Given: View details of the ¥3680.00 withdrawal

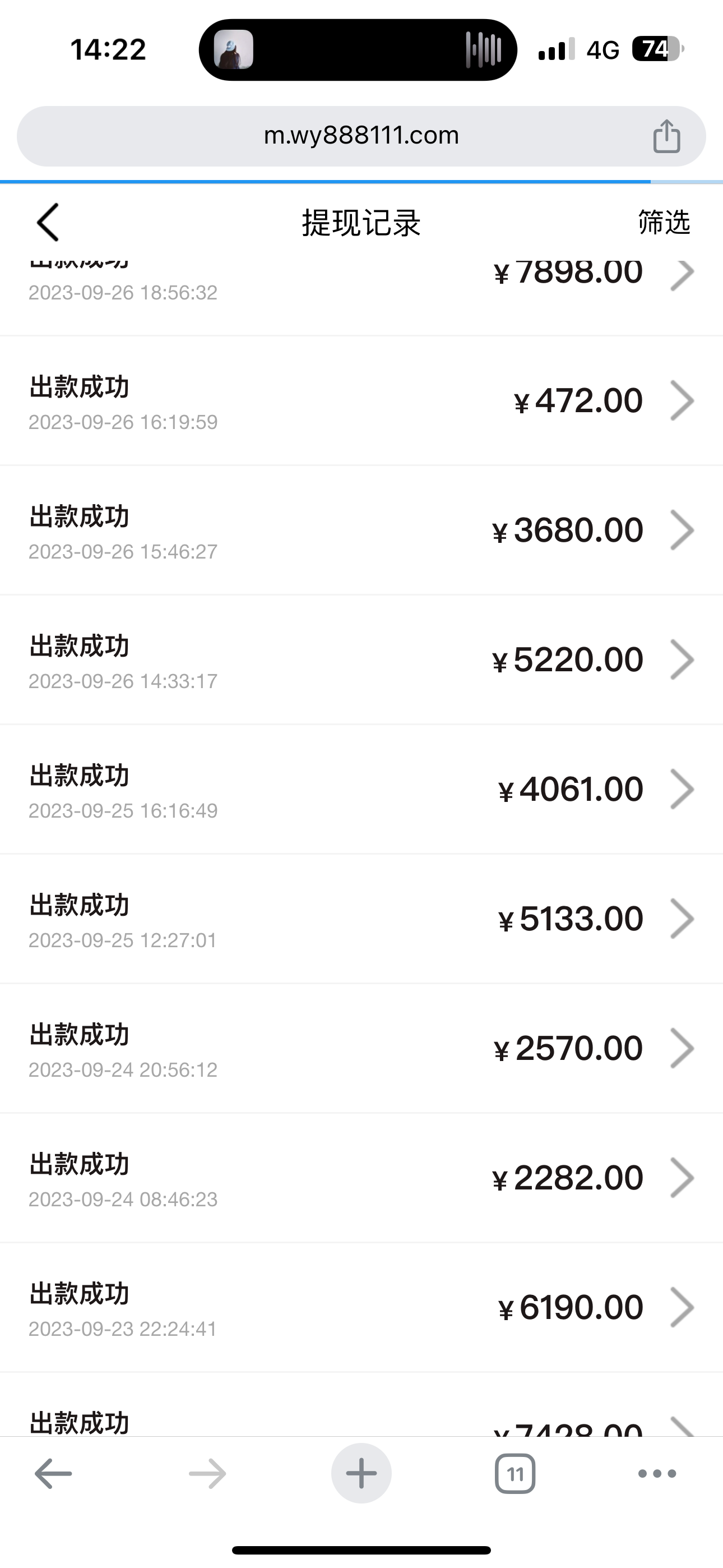Looking at the screenshot, I should [361, 530].
